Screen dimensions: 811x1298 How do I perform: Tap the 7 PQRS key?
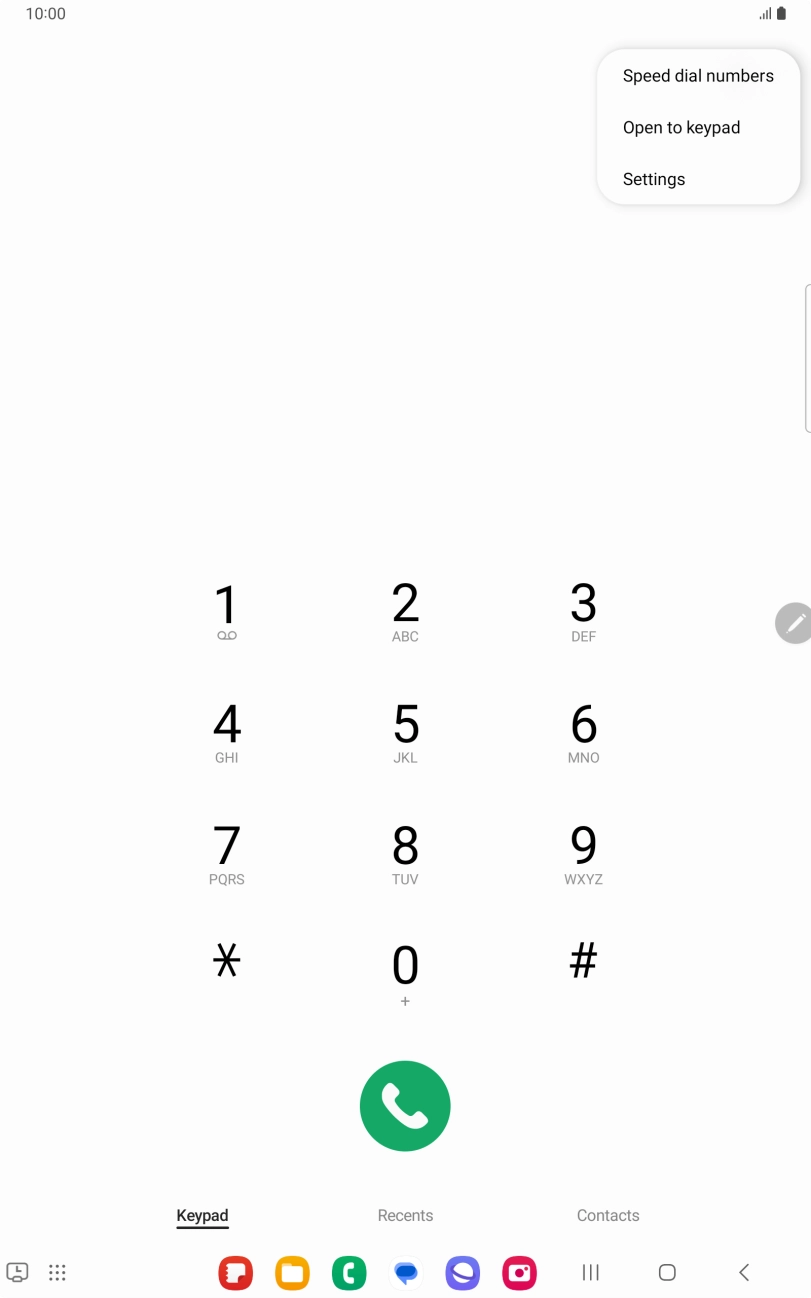pos(227,854)
